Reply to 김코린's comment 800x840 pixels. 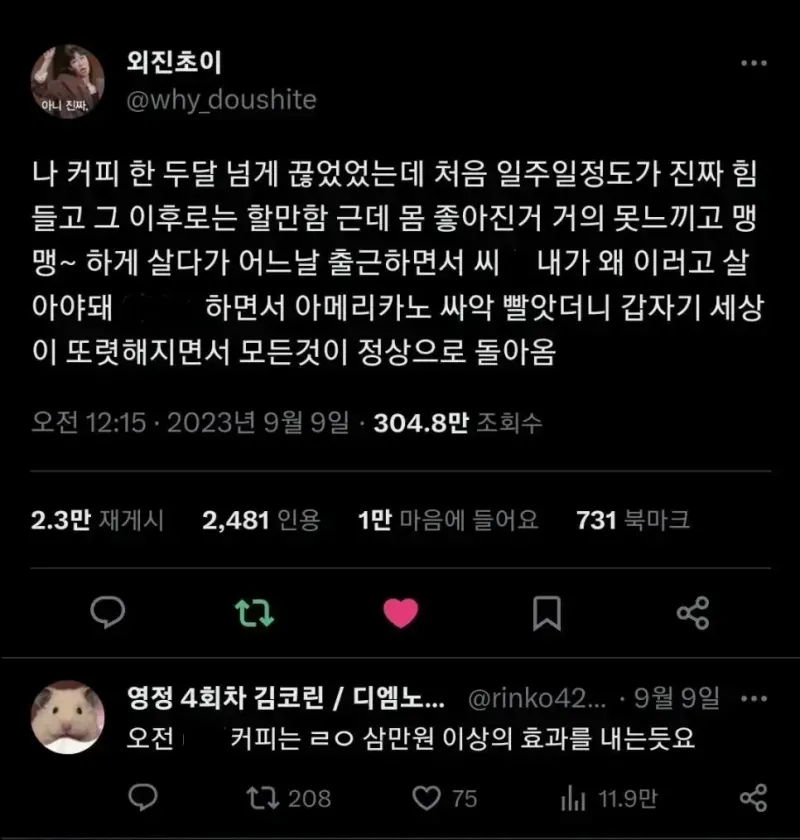144,797
